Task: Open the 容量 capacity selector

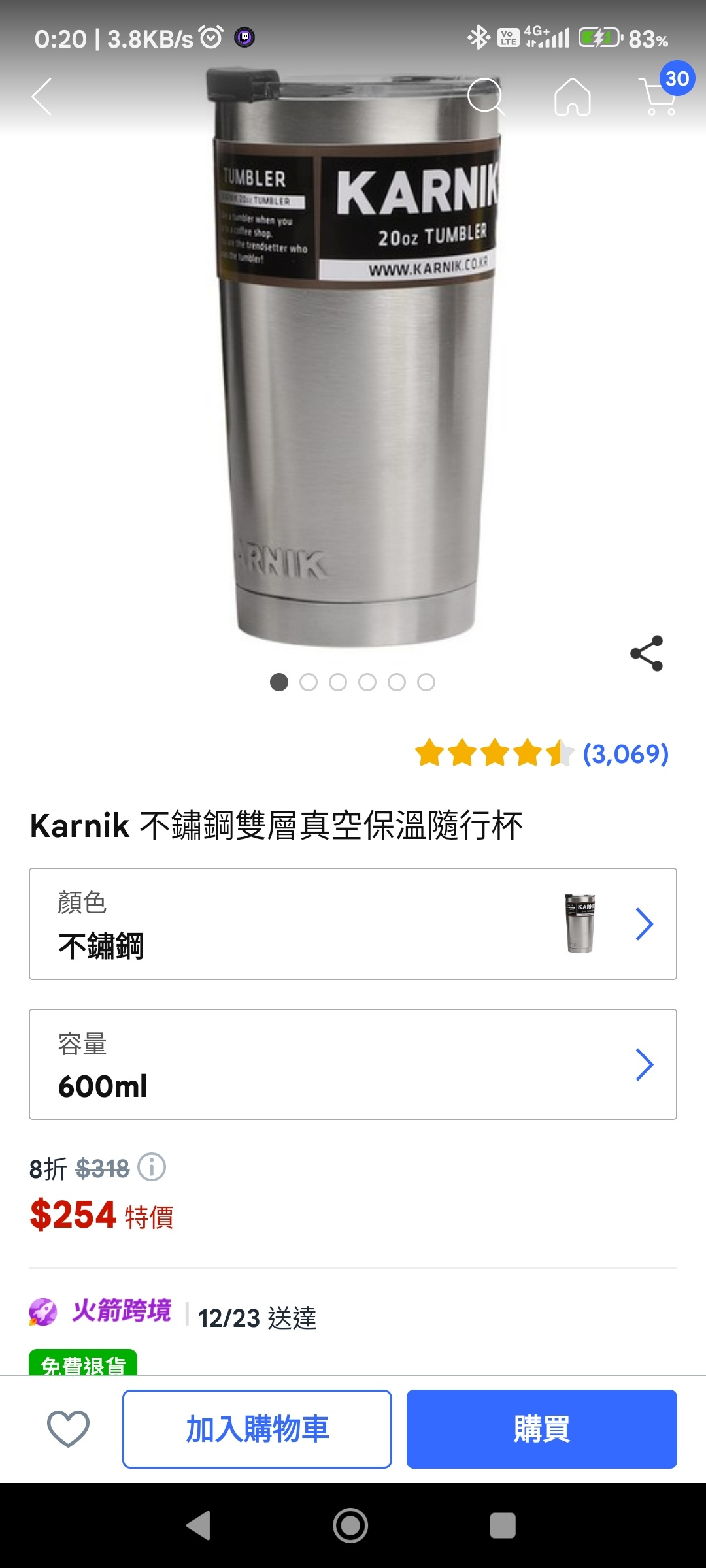Action: point(353,1064)
